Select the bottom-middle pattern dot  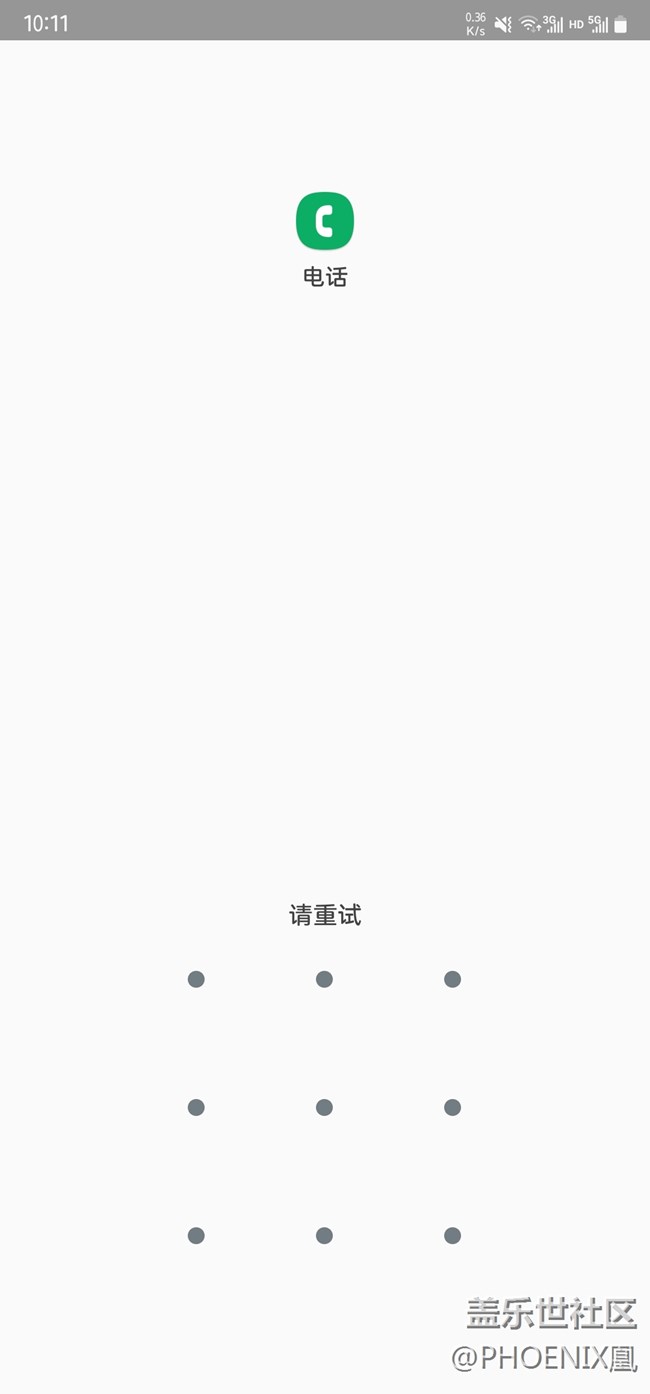tap(324, 1235)
